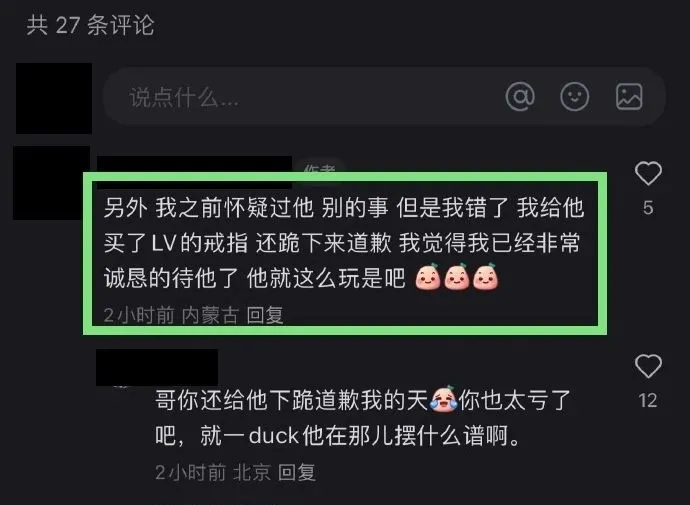Image resolution: width=690 pixels, height=505 pixels.
Task: Reply to the 内蒙古 author's comment
Action: pos(265,315)
